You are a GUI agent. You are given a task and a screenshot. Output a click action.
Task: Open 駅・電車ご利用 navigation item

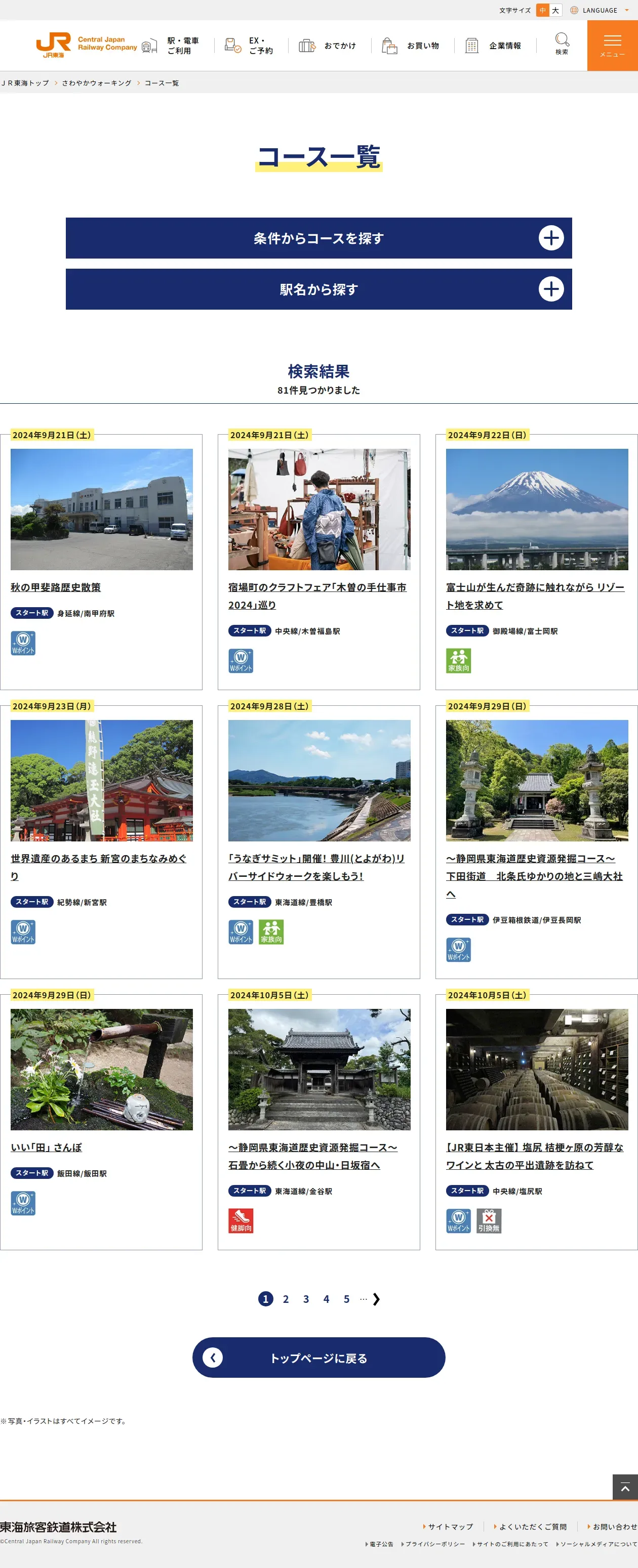pyautogui.click(x=171, y=46)
